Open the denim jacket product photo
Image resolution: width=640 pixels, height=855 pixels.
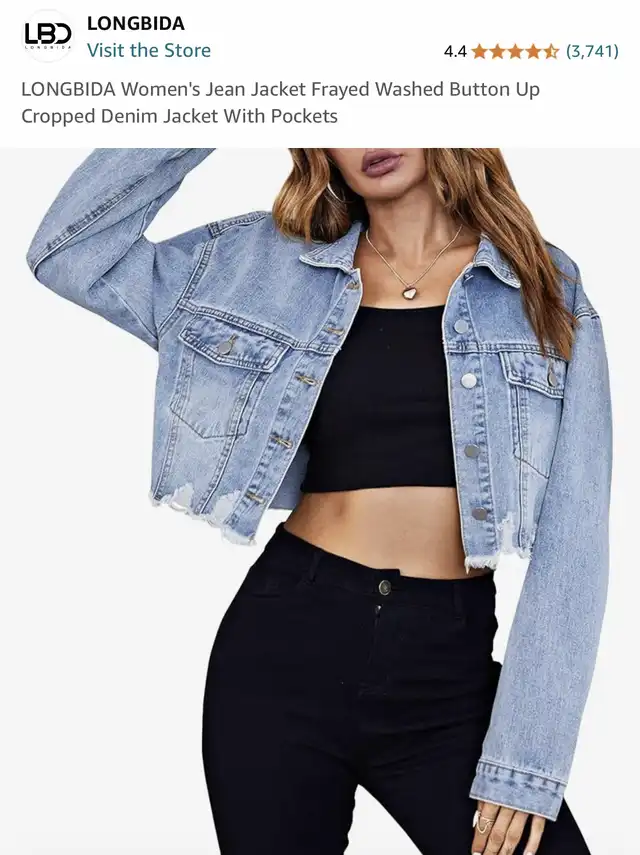320,500
